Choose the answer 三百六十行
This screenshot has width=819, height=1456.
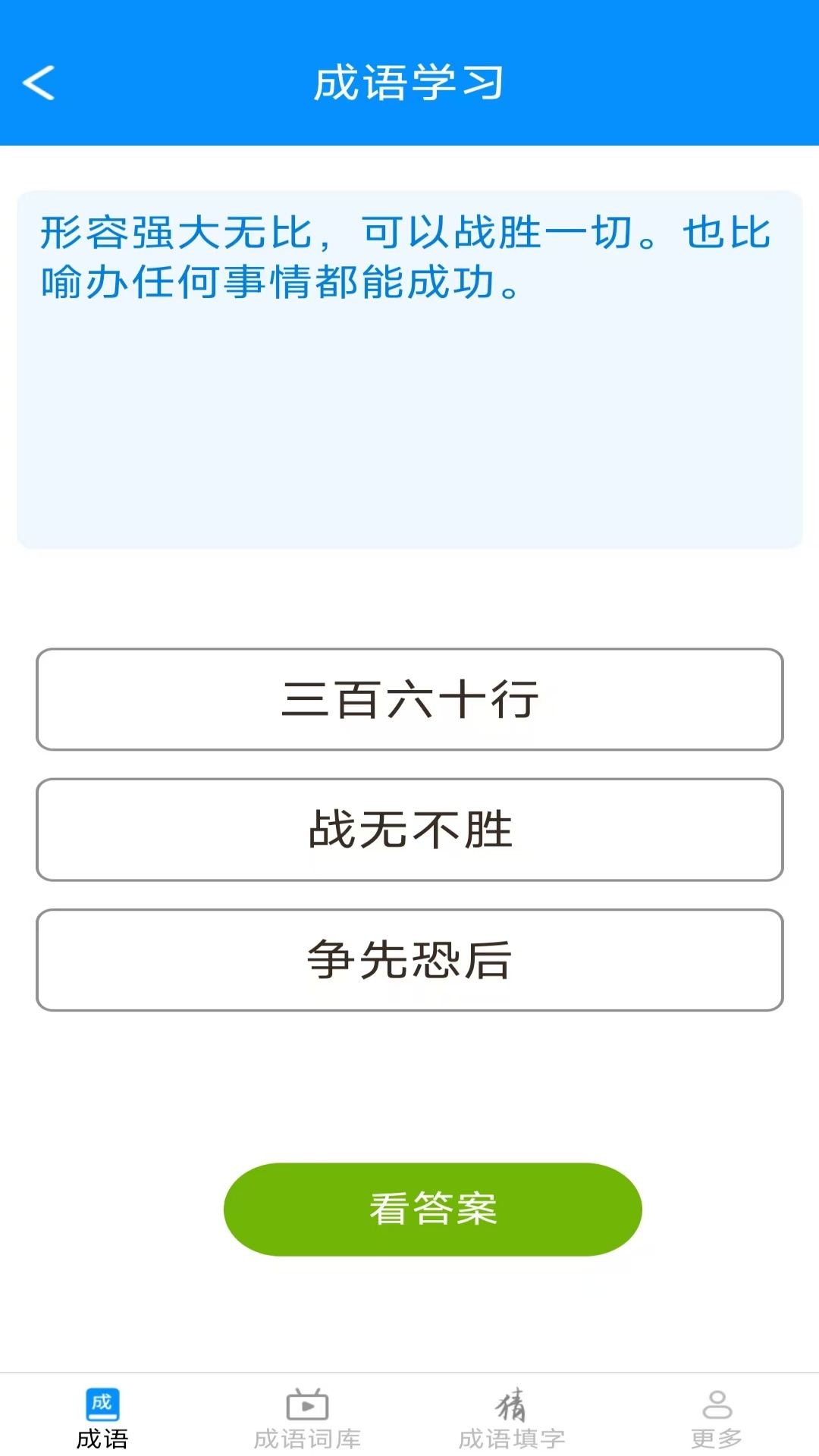(409, 699)
